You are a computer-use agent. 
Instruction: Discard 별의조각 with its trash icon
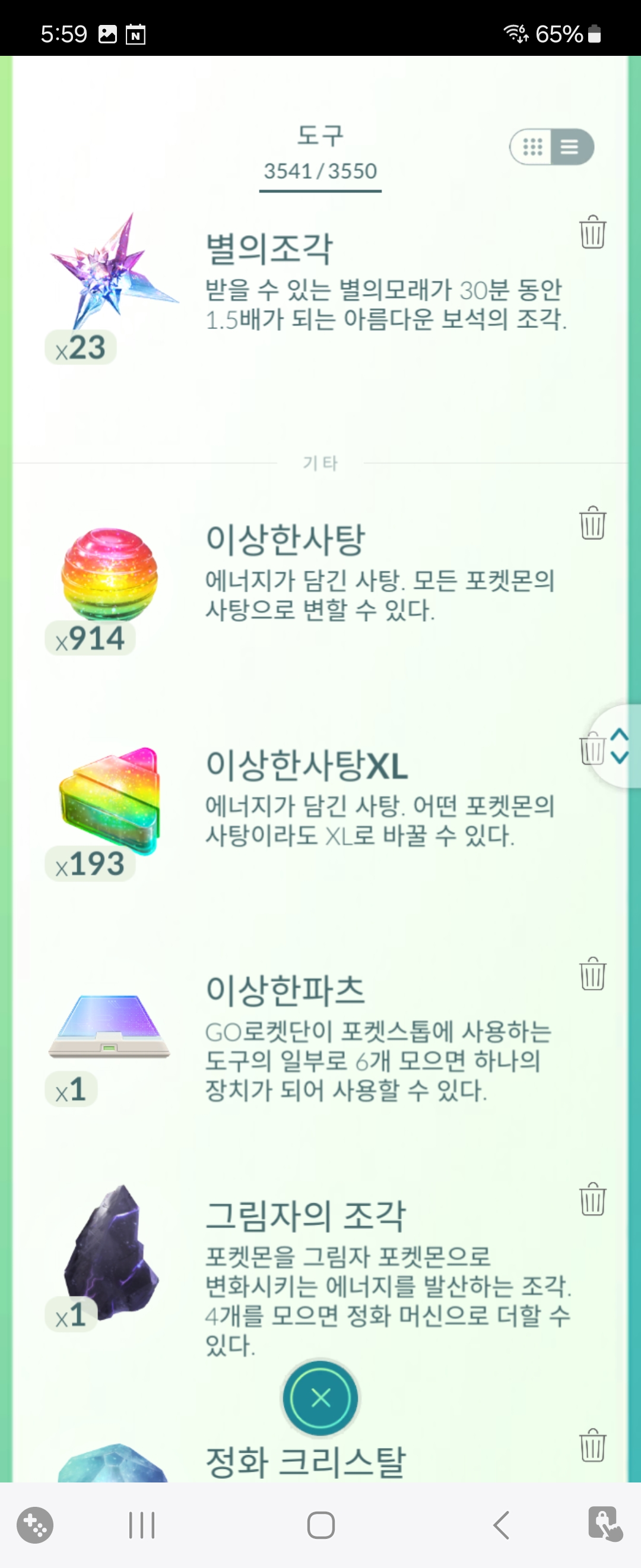point(592,232)
